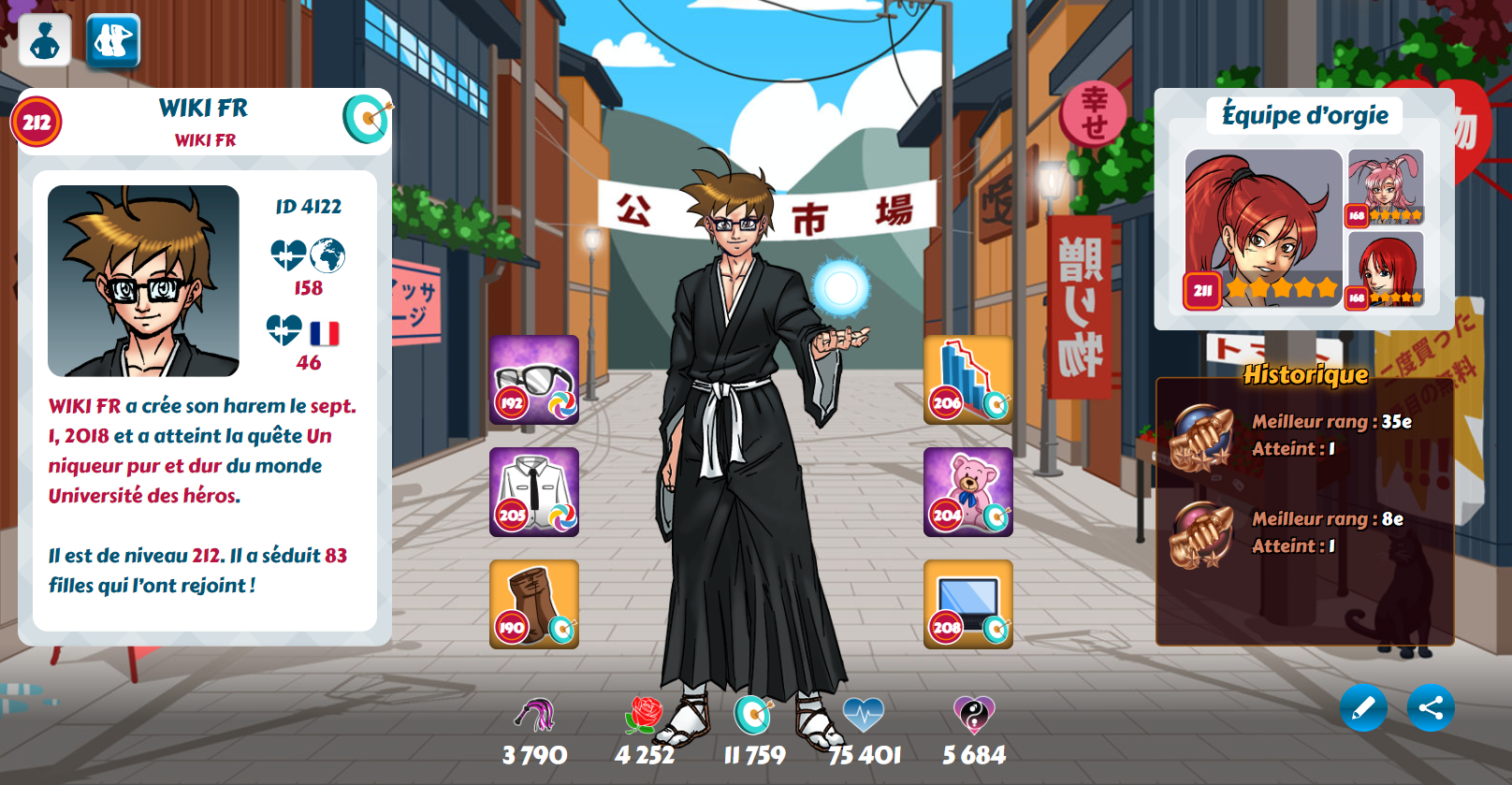This screenshot has width=1512, height=785.
Task: Switch to the harem girls tab
Action: tap(113, 40)
